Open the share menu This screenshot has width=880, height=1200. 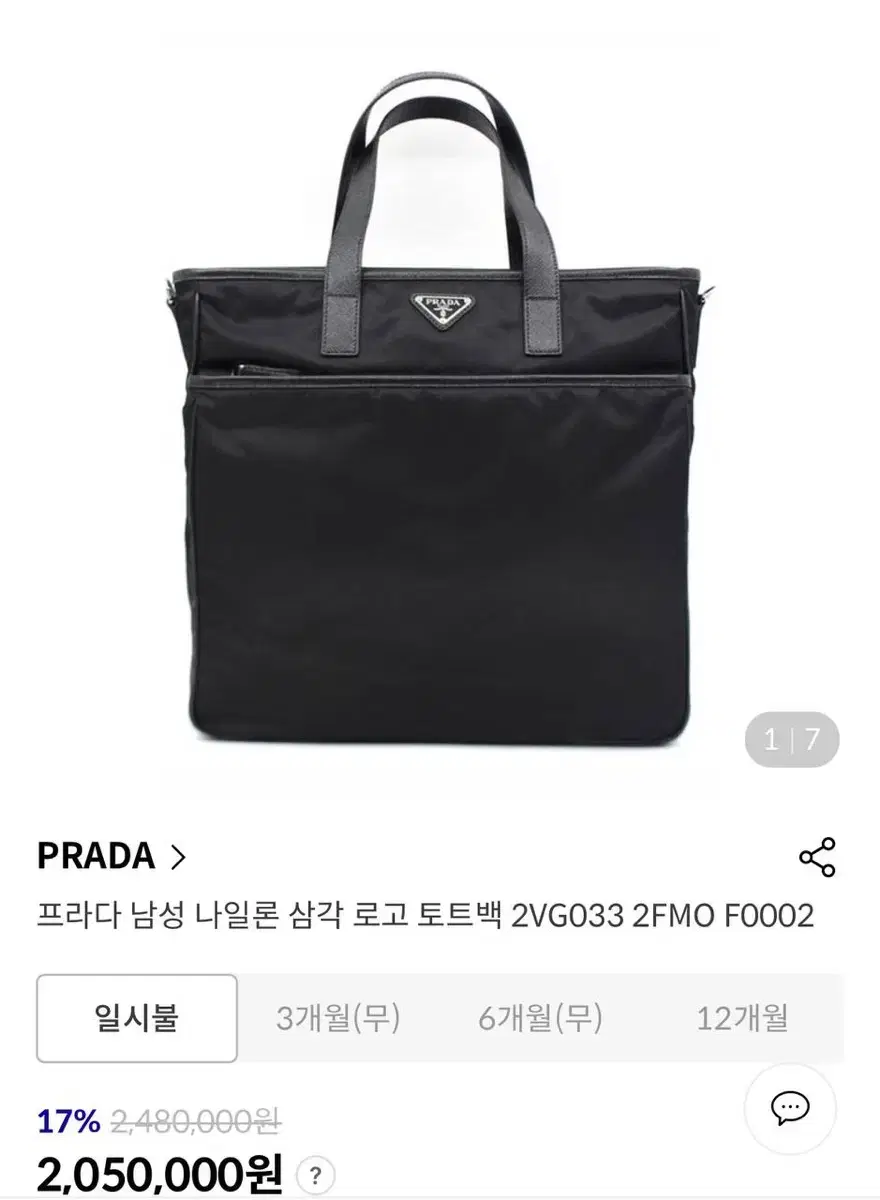coord(816,855)
